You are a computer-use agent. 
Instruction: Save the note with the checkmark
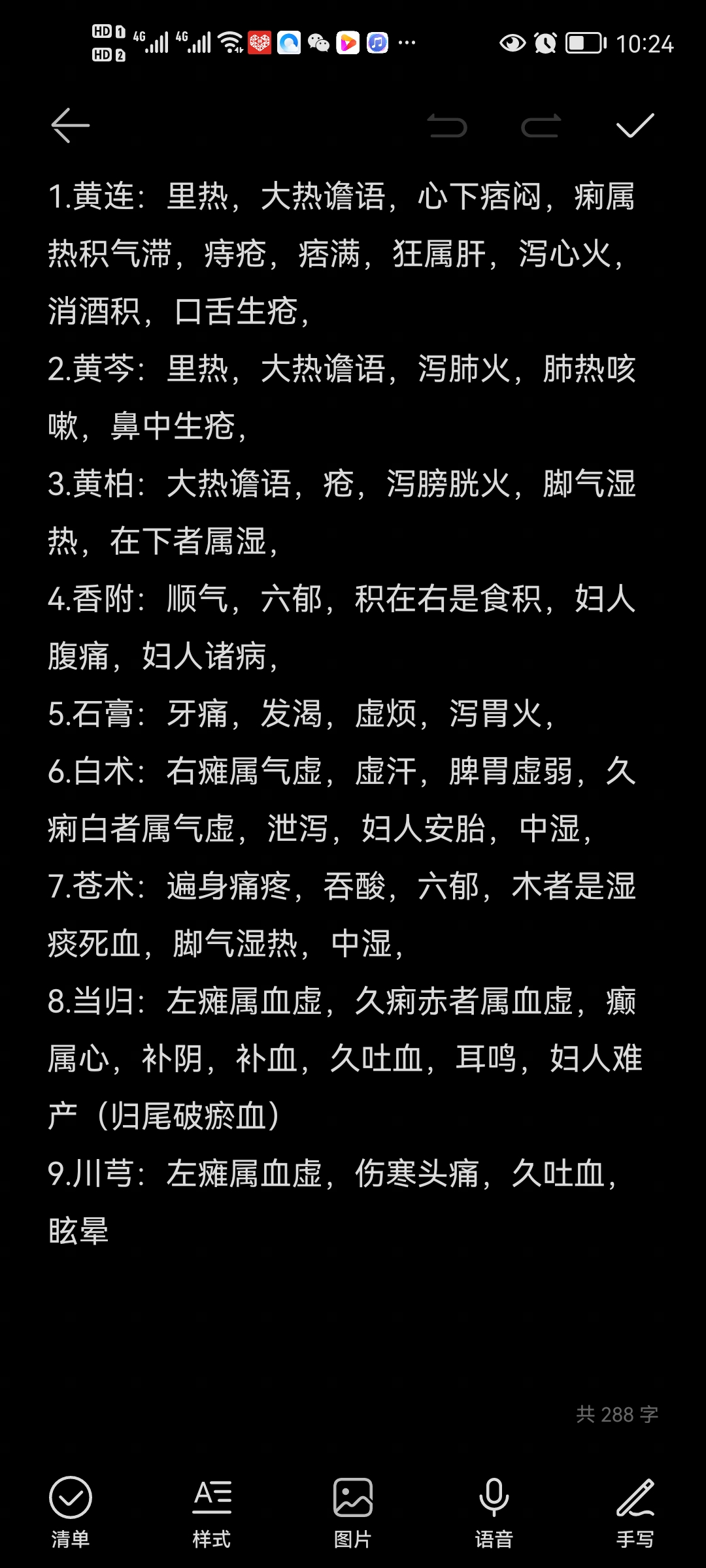tap(635, 125)
